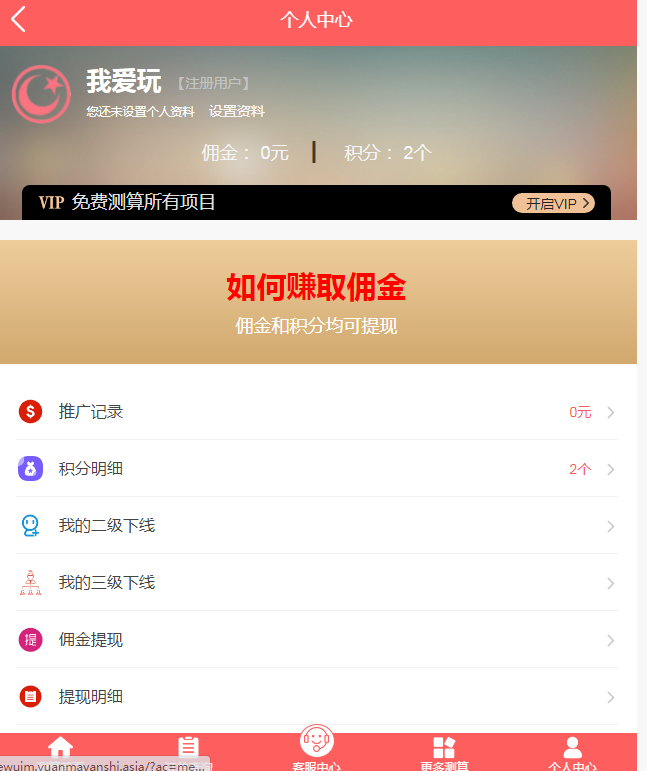Open the clipboard tab in bottom bar

(188, 750)
